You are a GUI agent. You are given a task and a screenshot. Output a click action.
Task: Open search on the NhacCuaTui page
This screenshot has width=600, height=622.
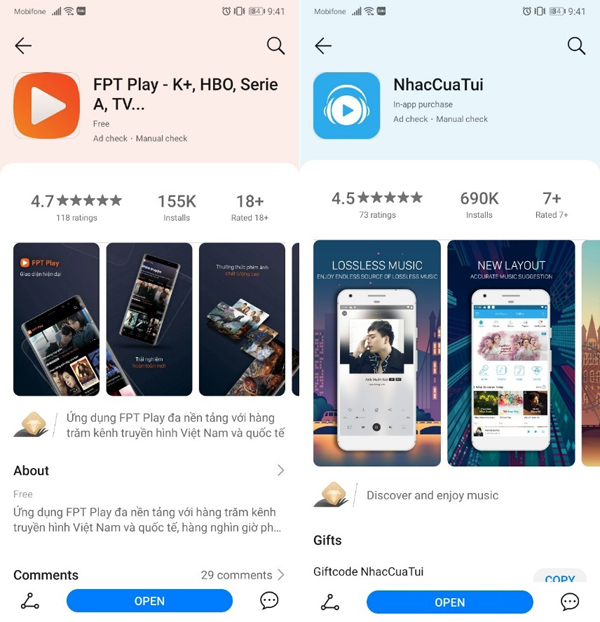[576, 46]
